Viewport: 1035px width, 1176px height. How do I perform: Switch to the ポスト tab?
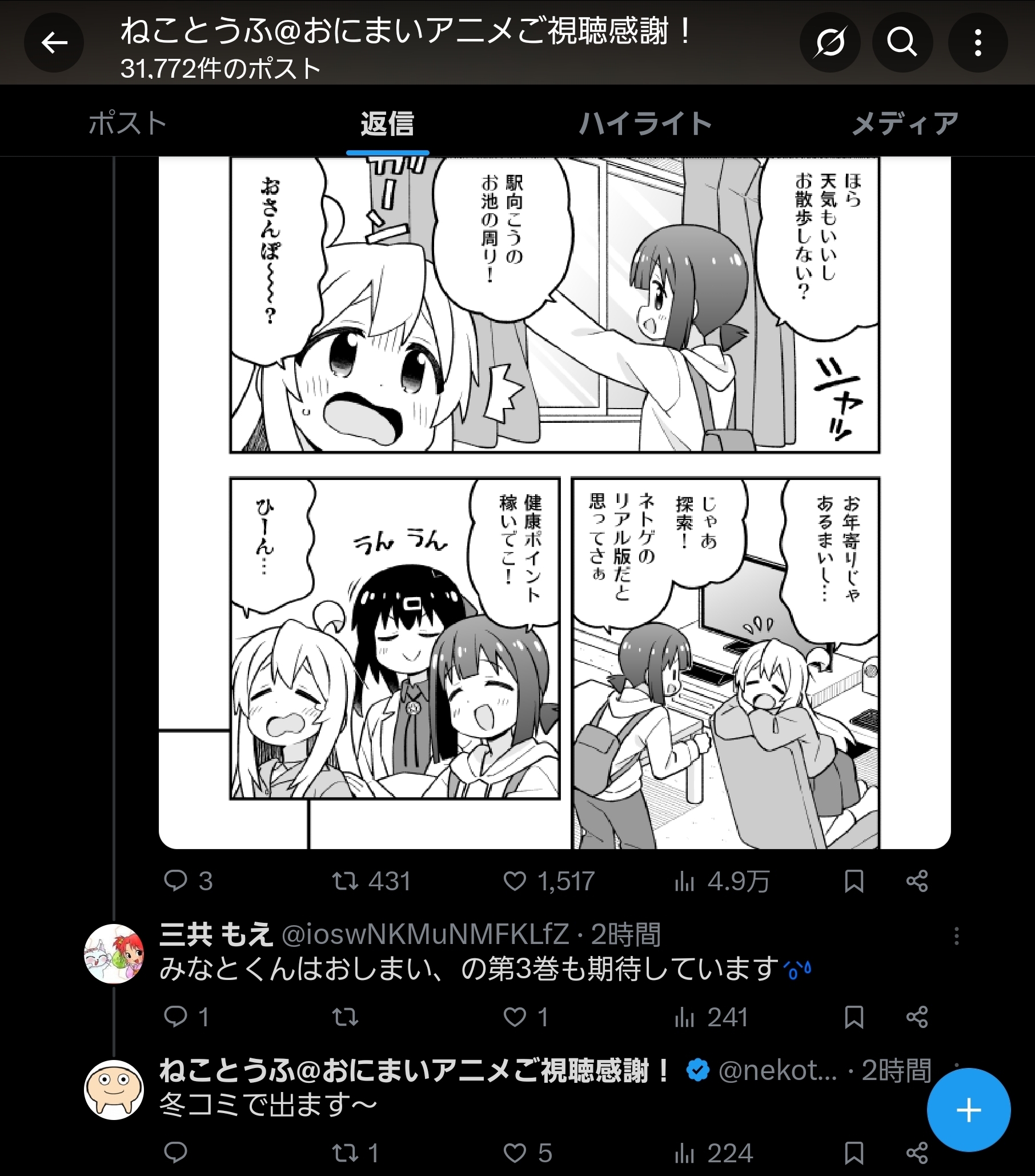(127, 123)
